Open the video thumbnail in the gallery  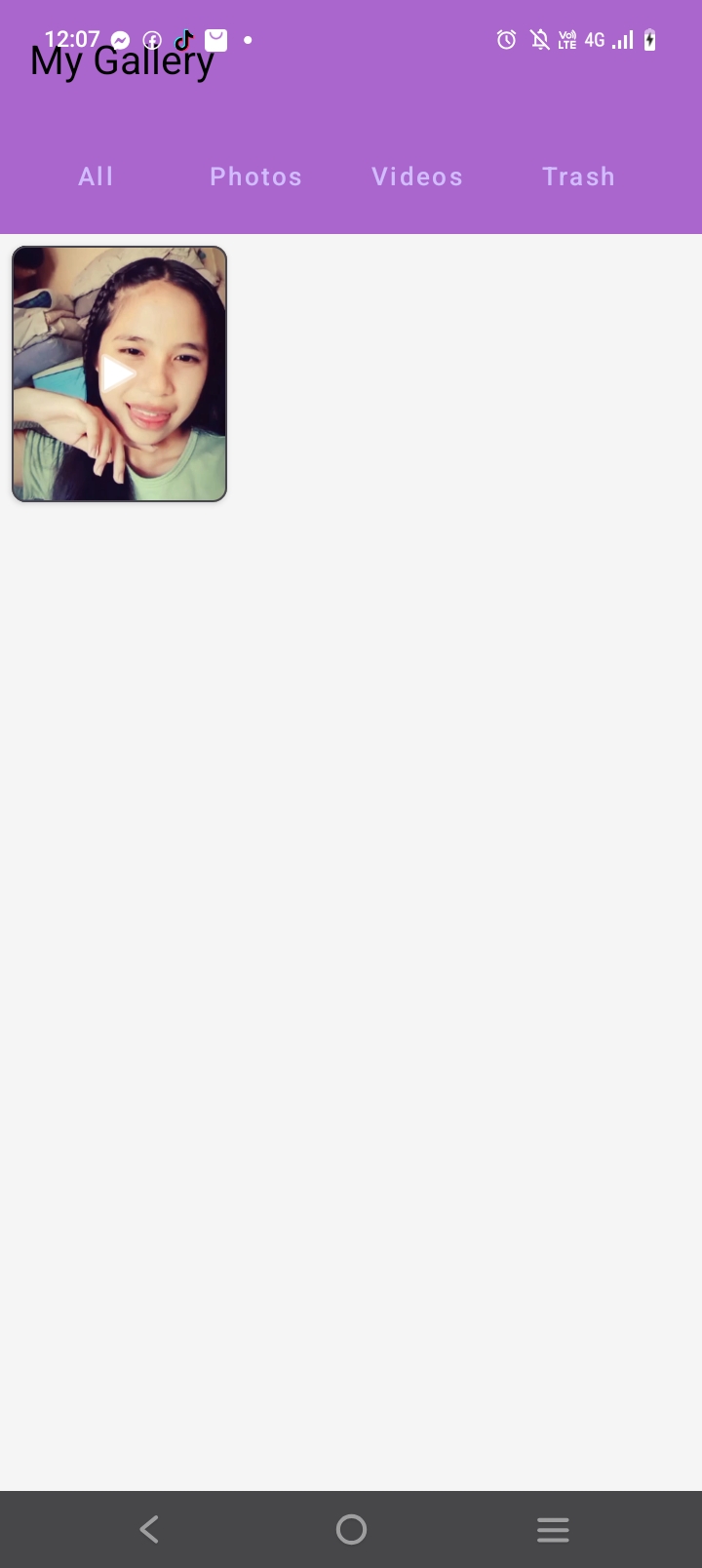pos(119,373)
